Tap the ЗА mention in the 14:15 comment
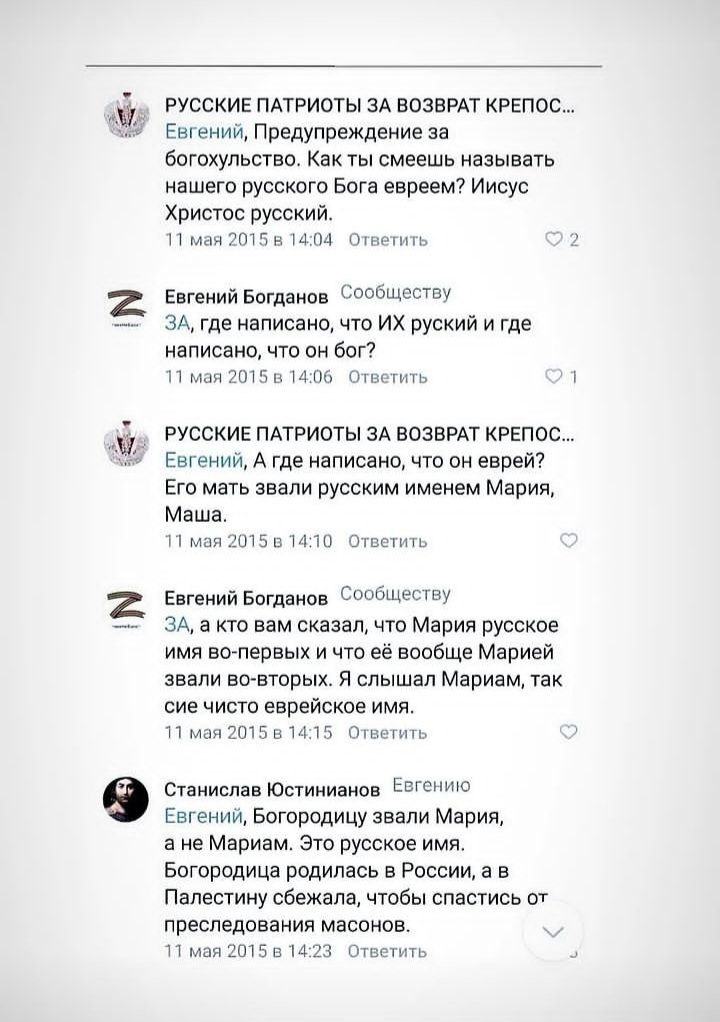Viewport: 720px width, 1022px height. tap(175, 625)
